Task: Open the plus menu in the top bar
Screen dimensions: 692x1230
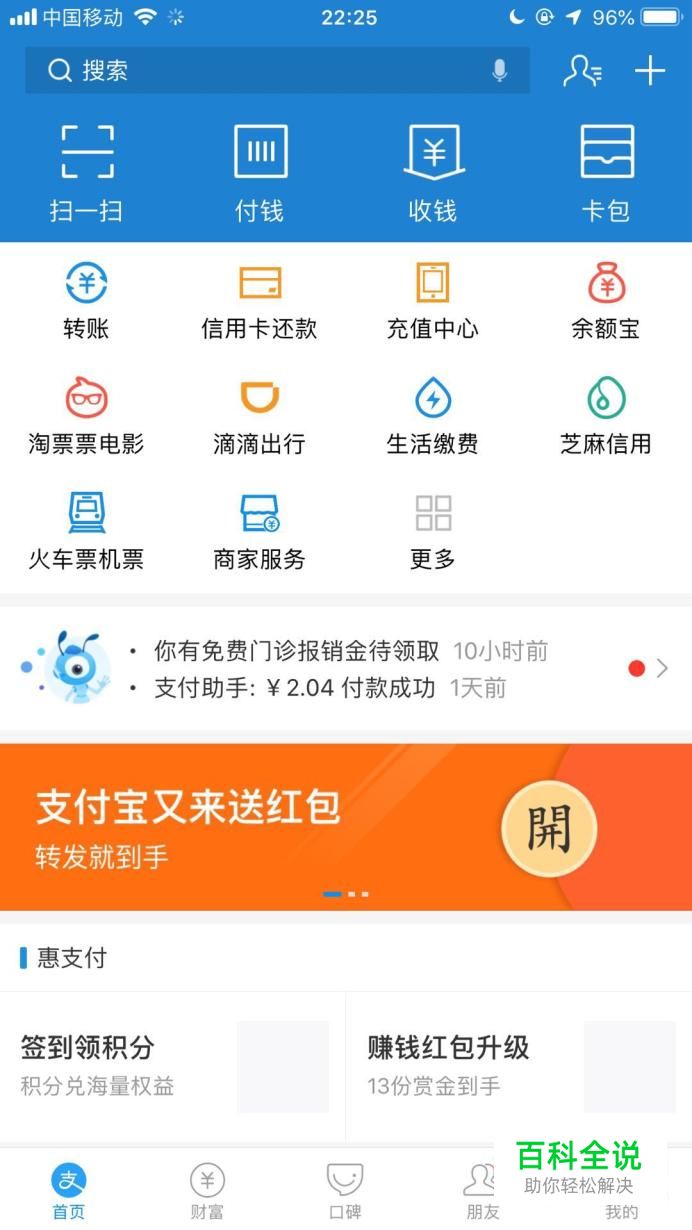Action: click(650, 71)
